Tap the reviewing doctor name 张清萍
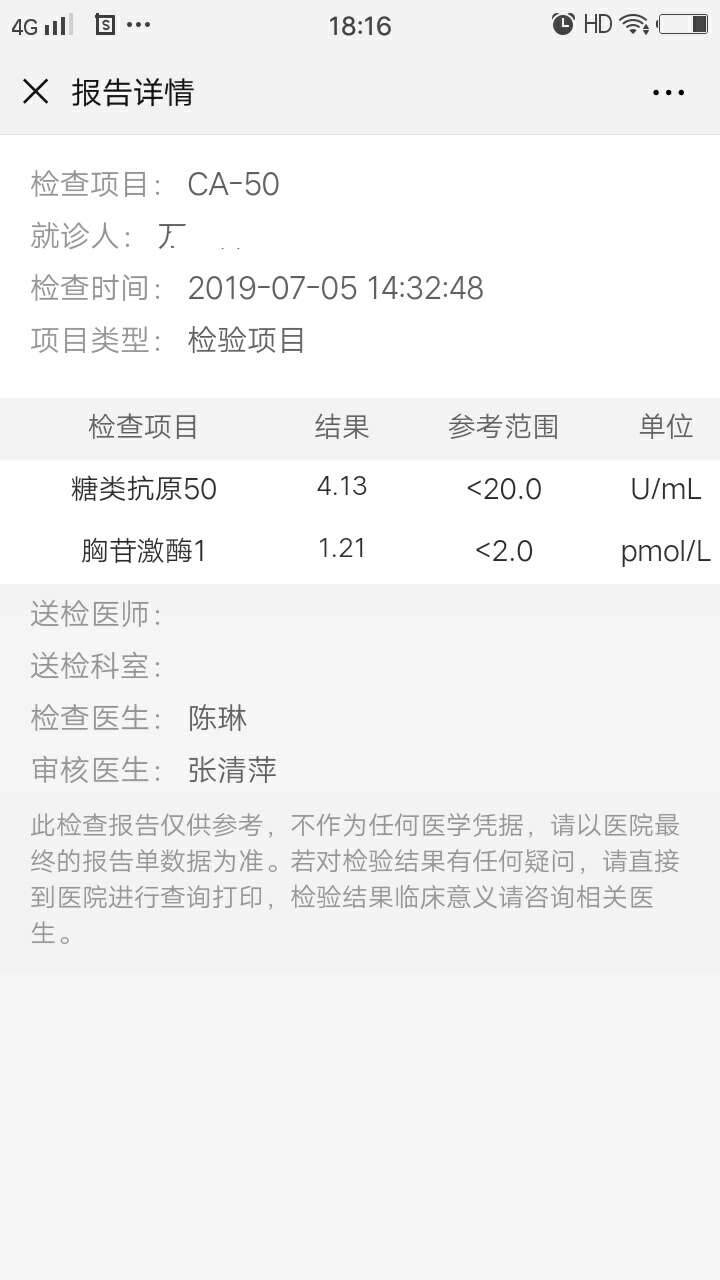Screen dimensions: 720x1280 click(x=229, y=770)
